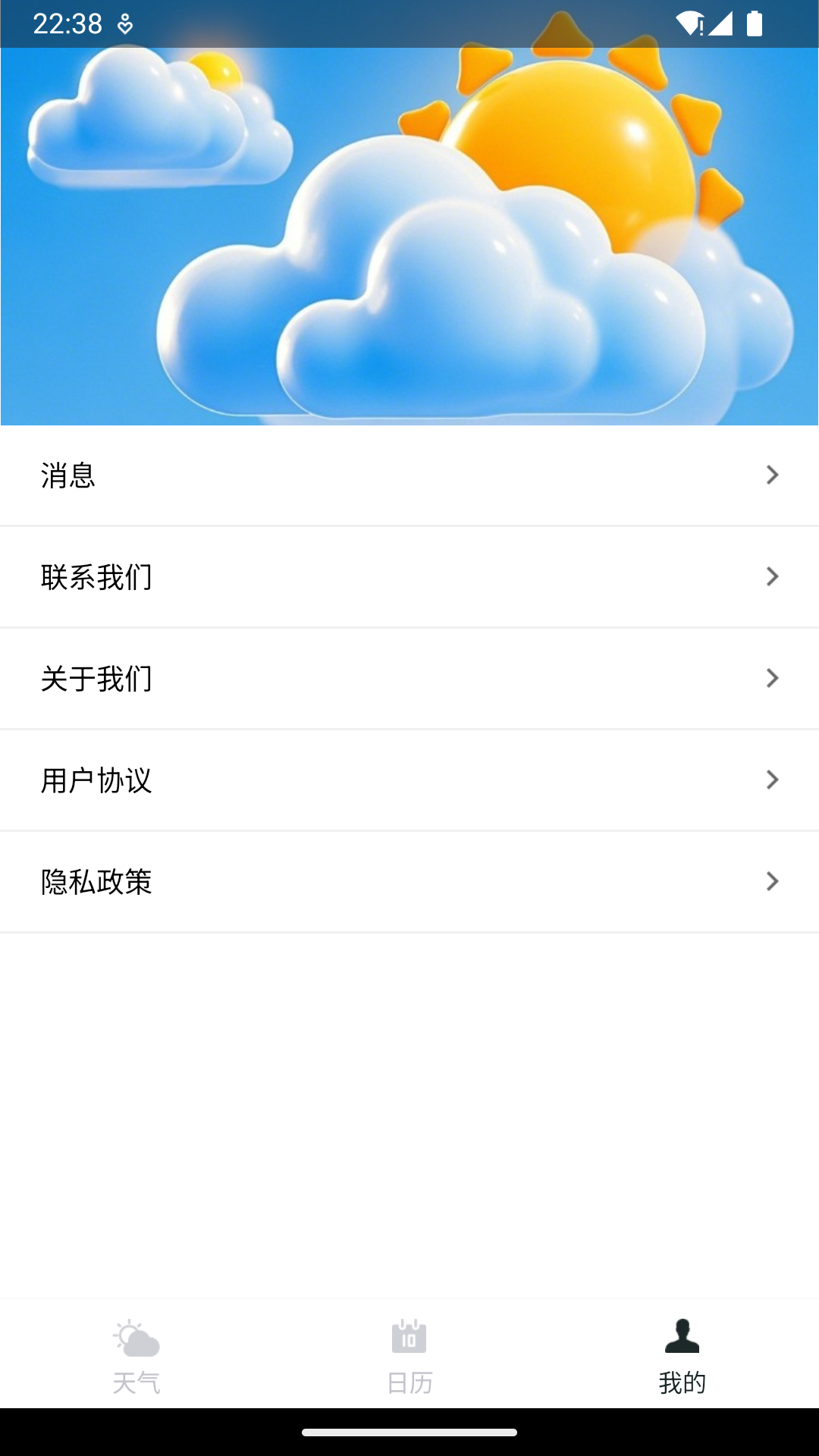Expand the 消息 row via its chevron

[x=773, y=475]
